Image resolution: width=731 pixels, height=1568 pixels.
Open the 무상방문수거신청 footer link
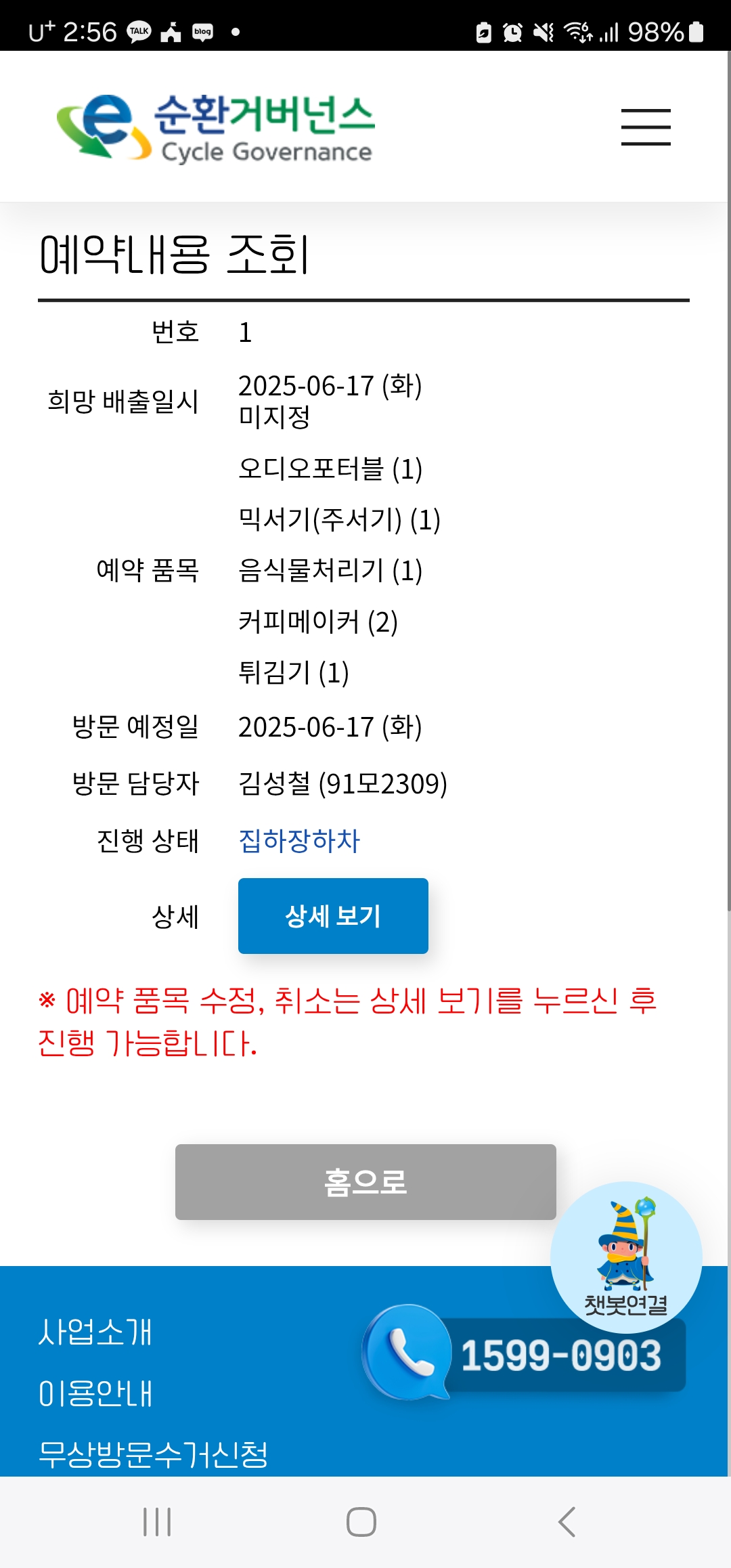pyautogui.click(x=153, y=1454)
